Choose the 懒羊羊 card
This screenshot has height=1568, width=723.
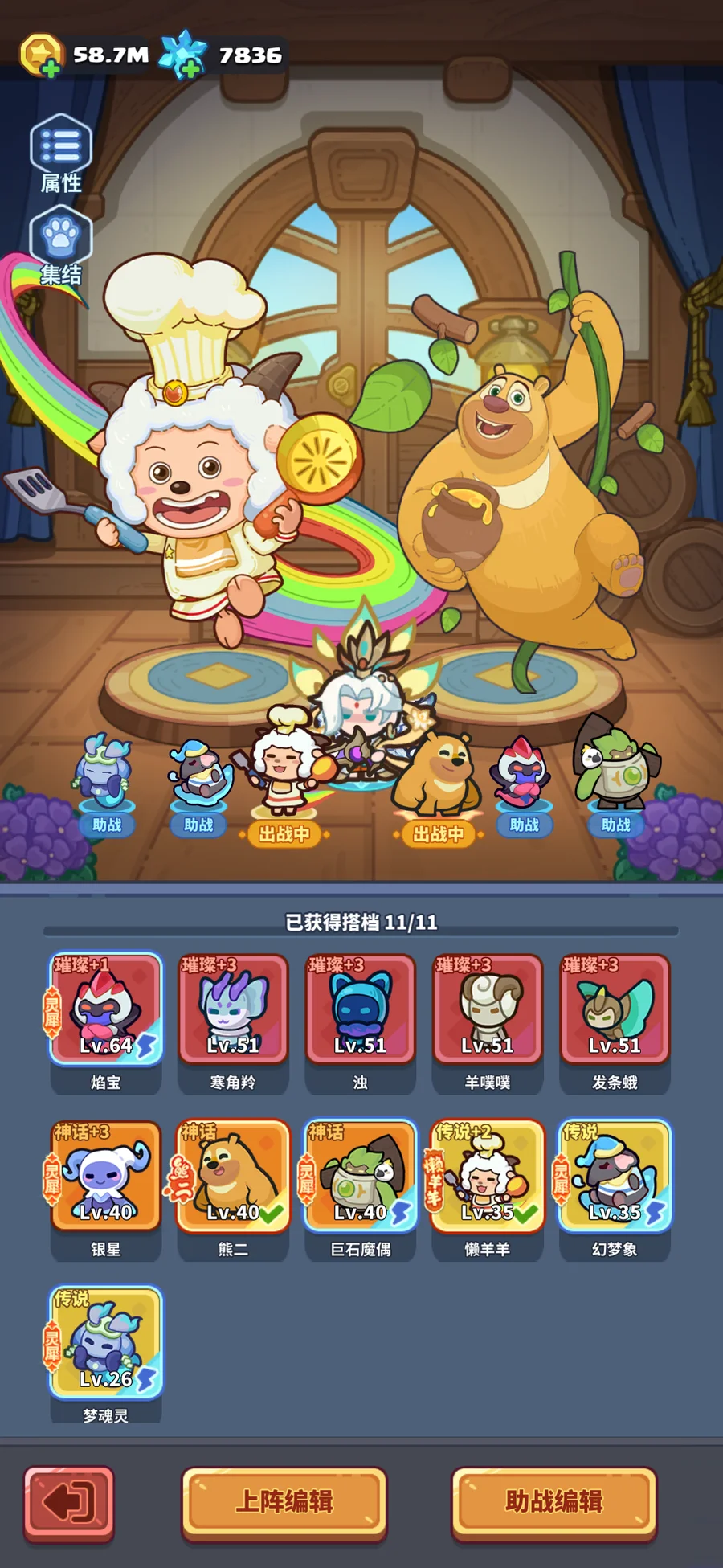point(488,1177)
